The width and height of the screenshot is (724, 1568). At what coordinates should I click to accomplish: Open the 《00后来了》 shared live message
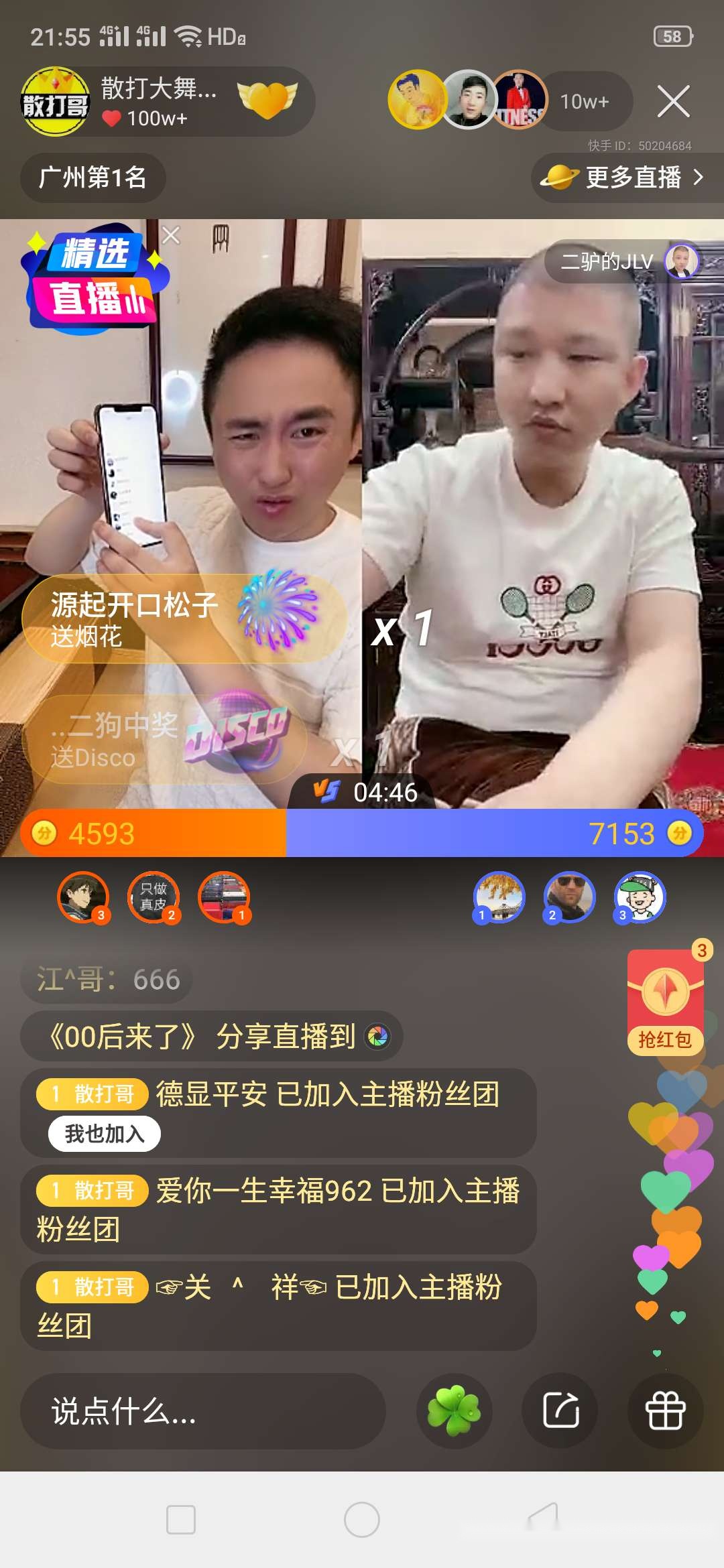click(212, 1037)
